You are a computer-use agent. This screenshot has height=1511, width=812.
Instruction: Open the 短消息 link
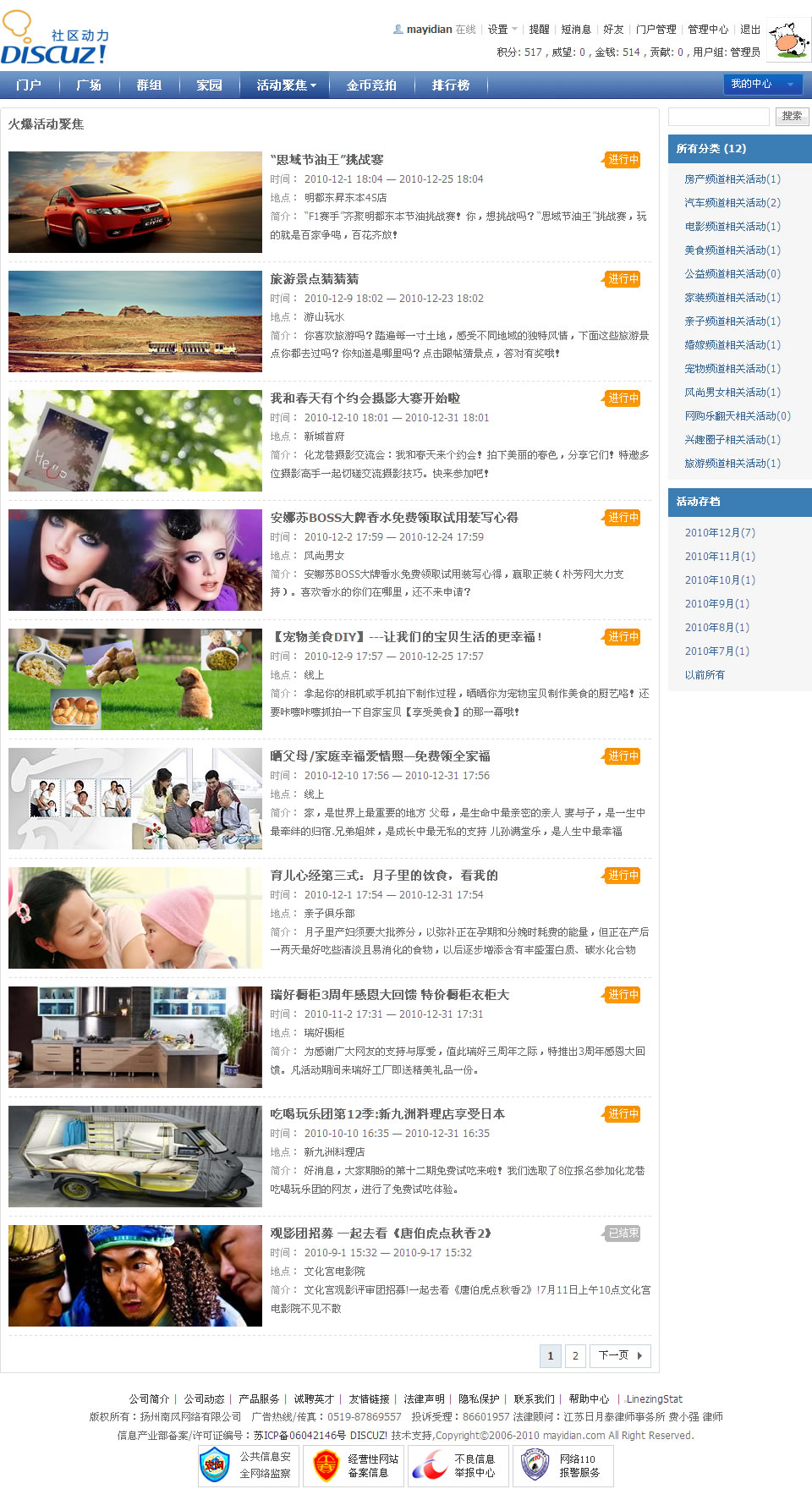tap(576, 30)
